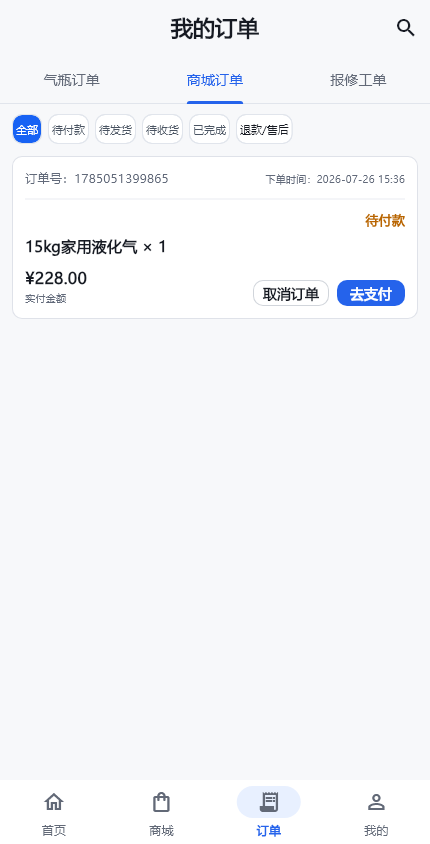This screenshot has width=430, height=844.
Task: Open the search icon in header
Action: [406, 28]
